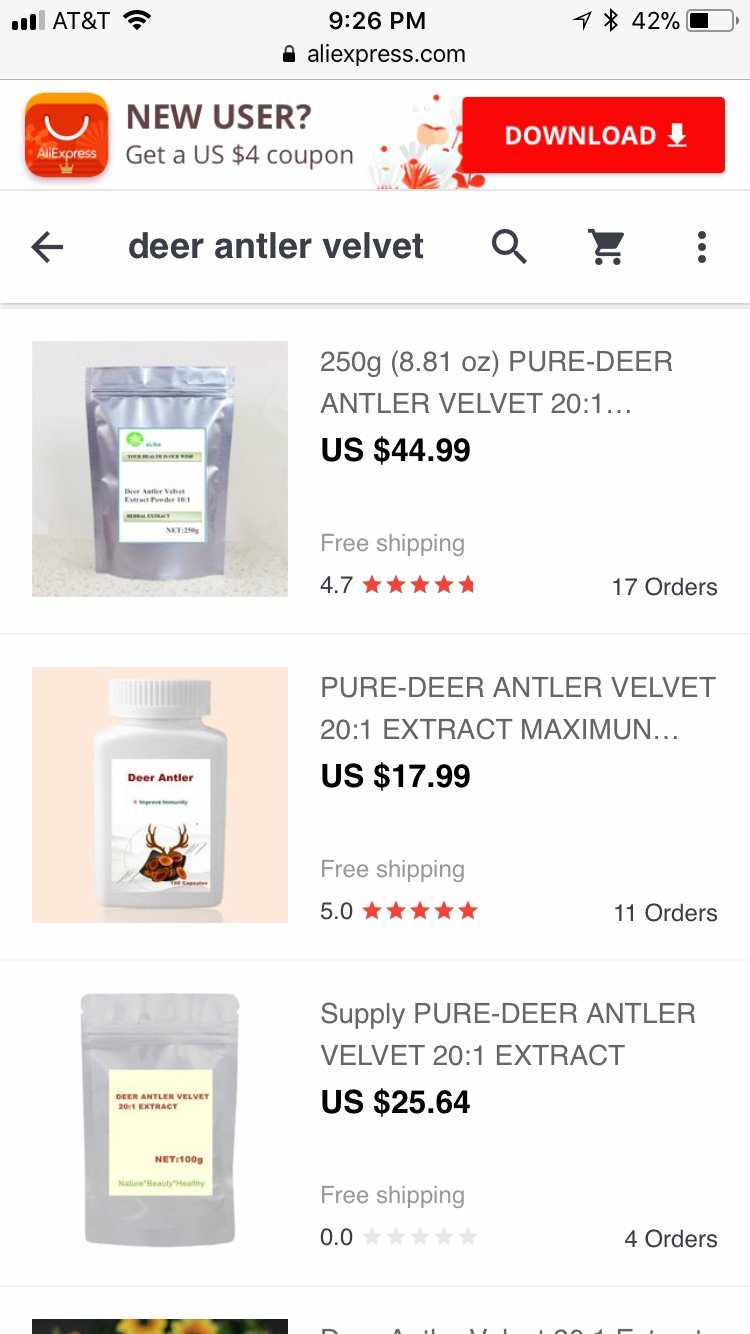Tap the red DOWNLOAD button

593,136
